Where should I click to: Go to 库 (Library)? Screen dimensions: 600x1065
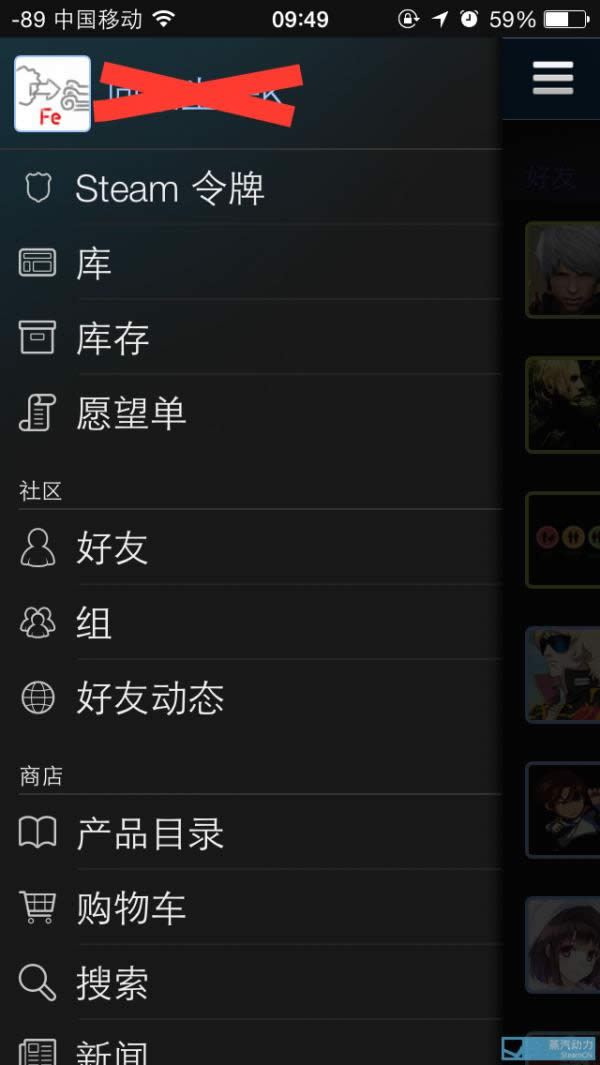pos(94,263)
